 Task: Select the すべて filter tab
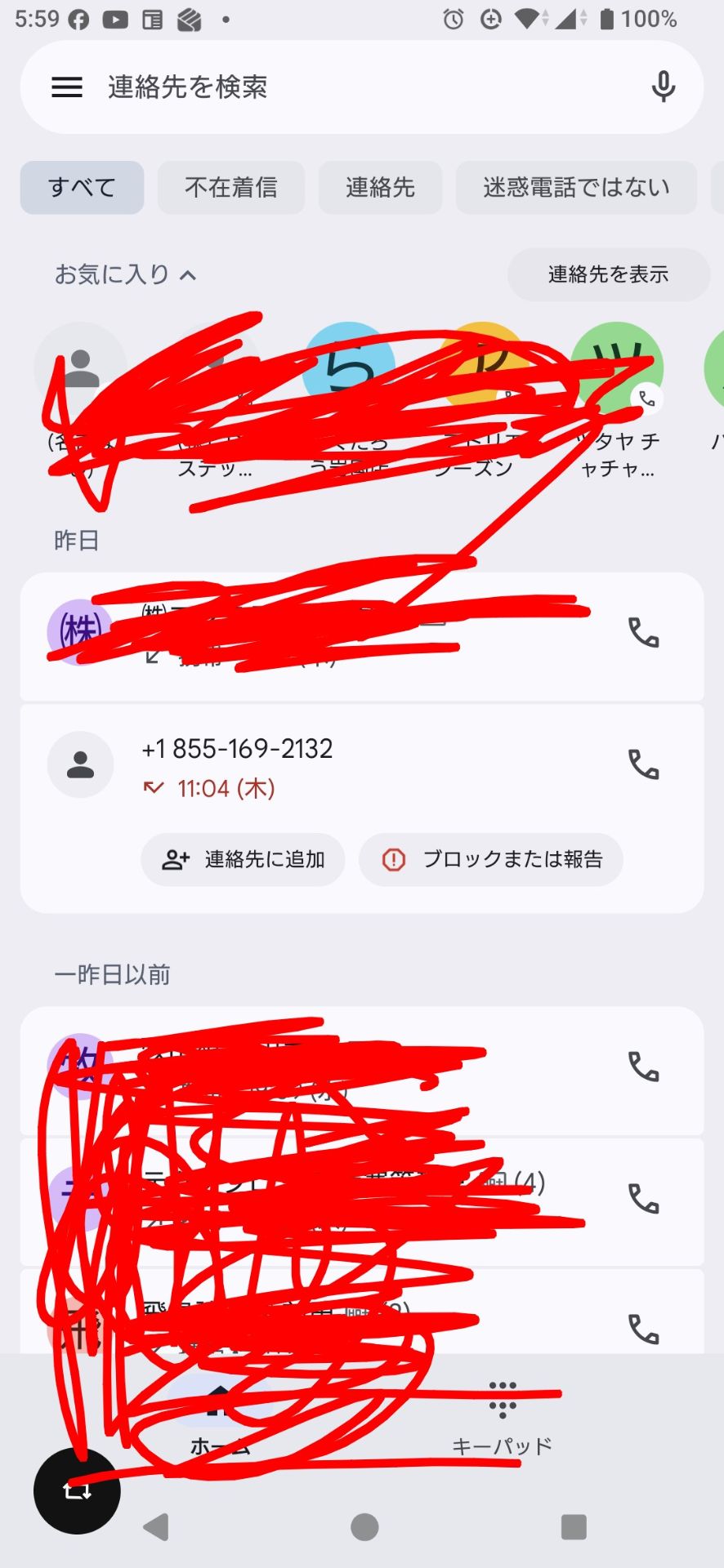[x=82, y=188]
